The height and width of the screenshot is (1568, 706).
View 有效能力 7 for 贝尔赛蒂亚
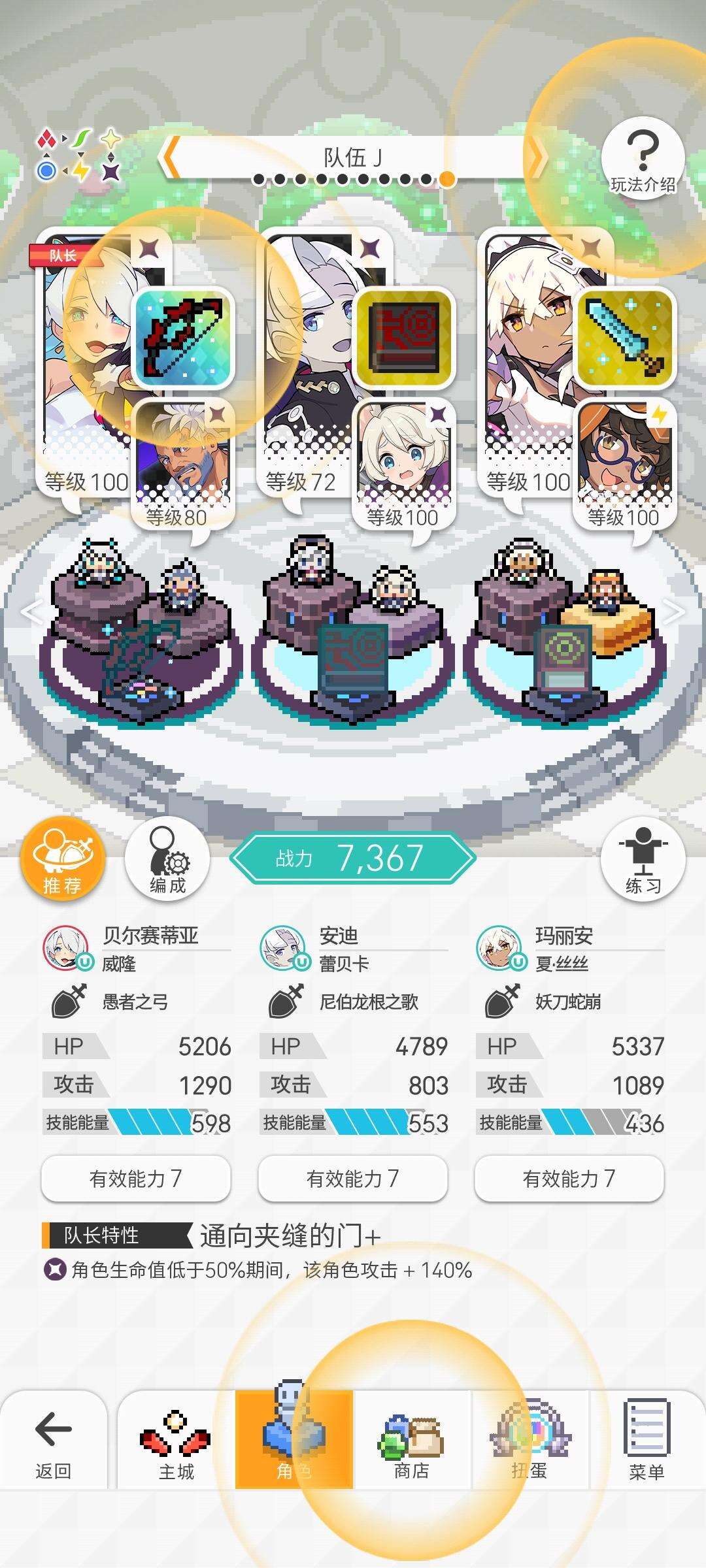pyautogui.click(x=136, y=1178)
